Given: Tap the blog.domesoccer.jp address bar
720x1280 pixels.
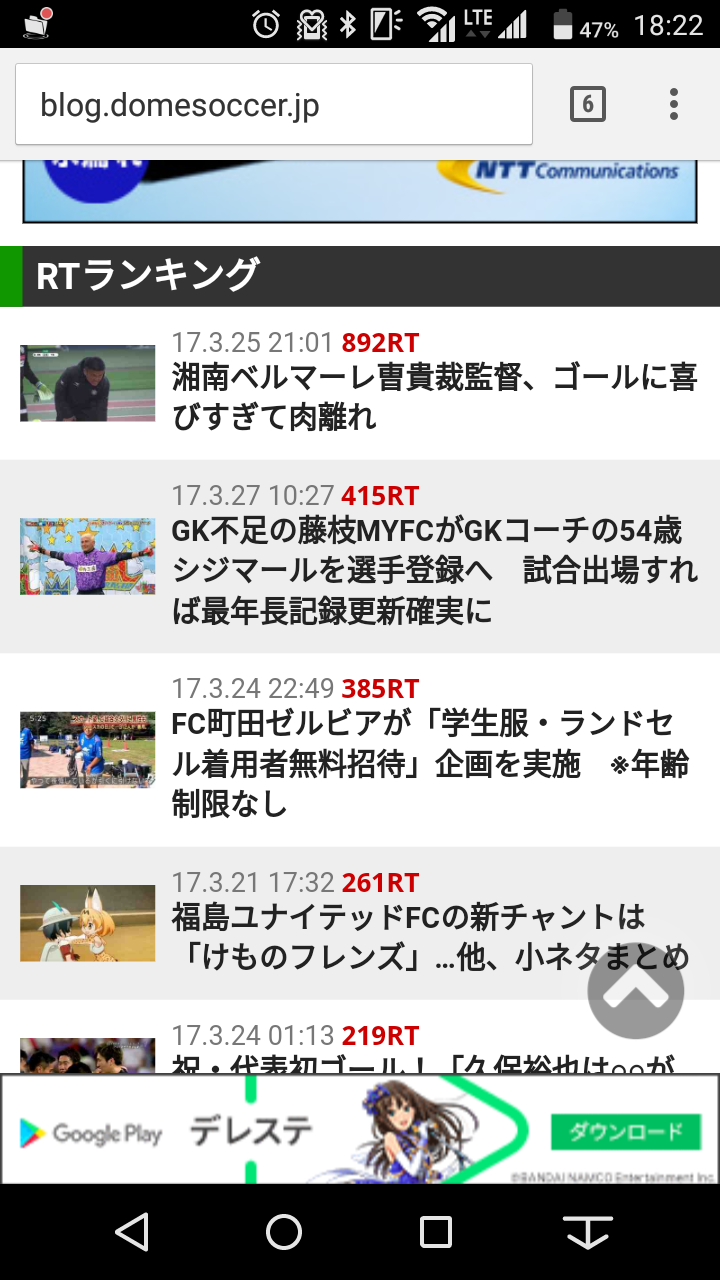Looking at the screenshot, I should click(273, 105).
